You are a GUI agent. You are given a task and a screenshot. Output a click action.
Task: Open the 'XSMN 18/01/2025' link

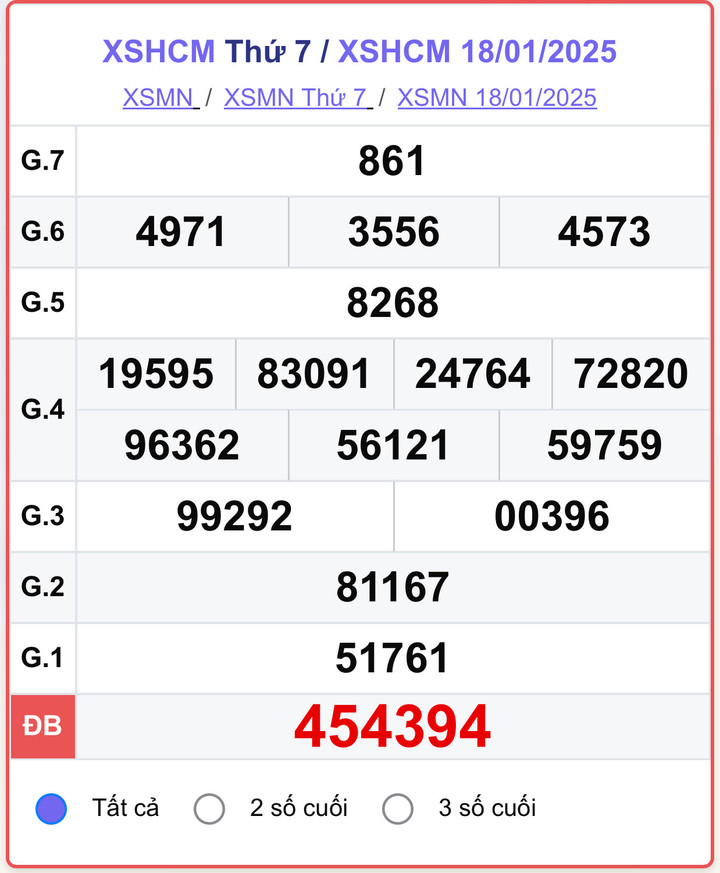[x=497, y=98]
